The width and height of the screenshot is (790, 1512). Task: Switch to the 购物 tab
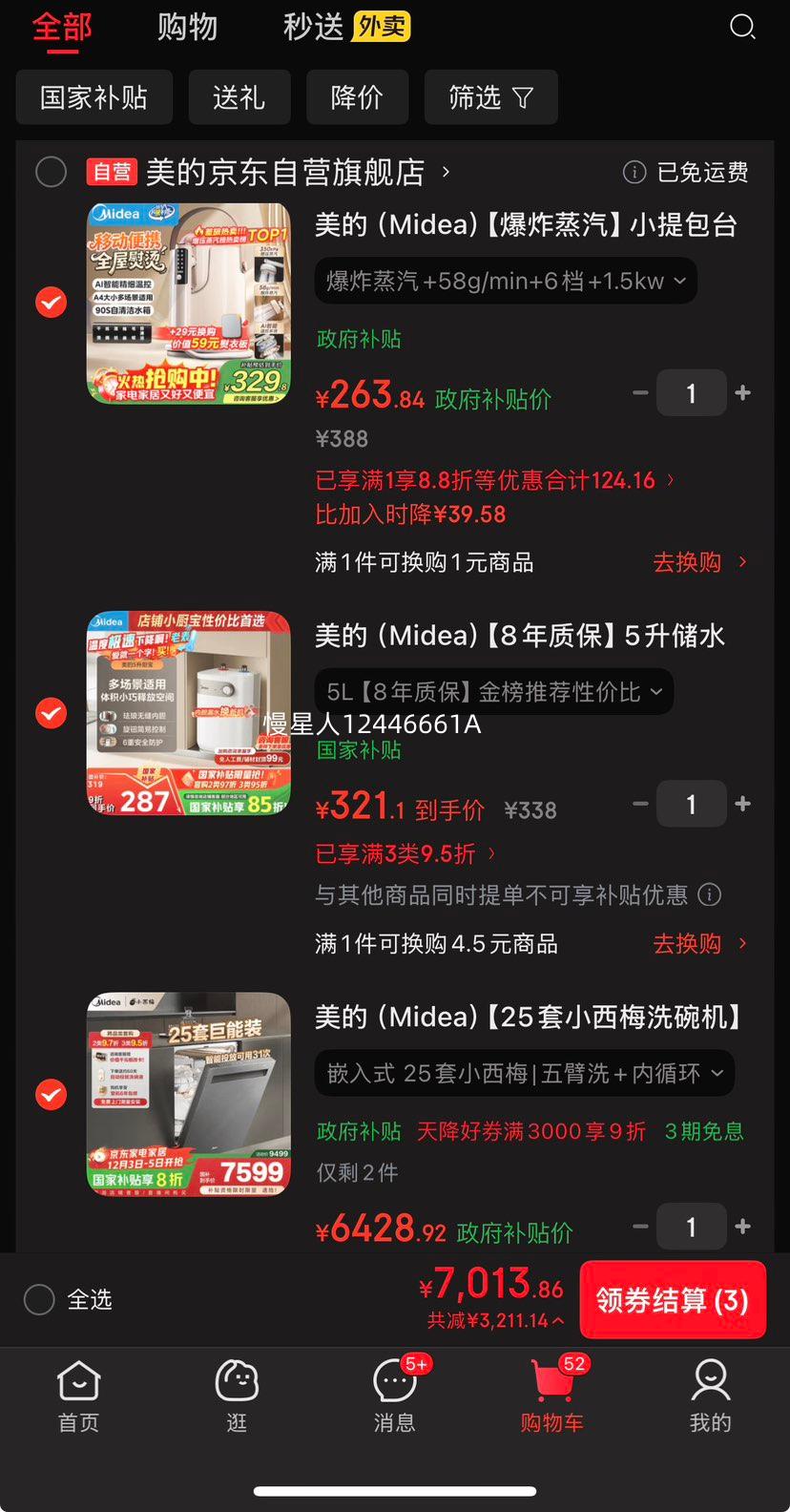point(187,27)
